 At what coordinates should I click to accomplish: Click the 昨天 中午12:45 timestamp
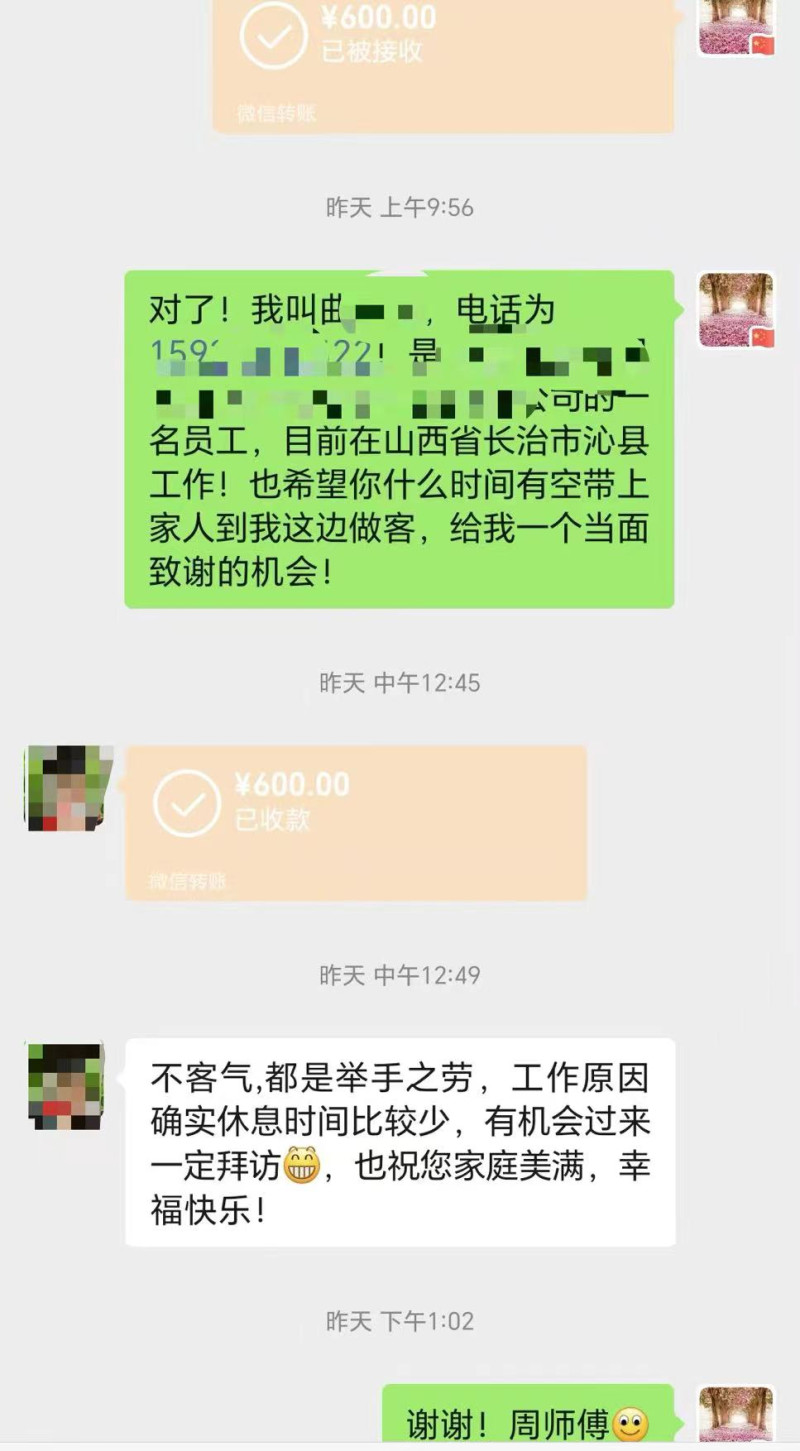(400, 684)
